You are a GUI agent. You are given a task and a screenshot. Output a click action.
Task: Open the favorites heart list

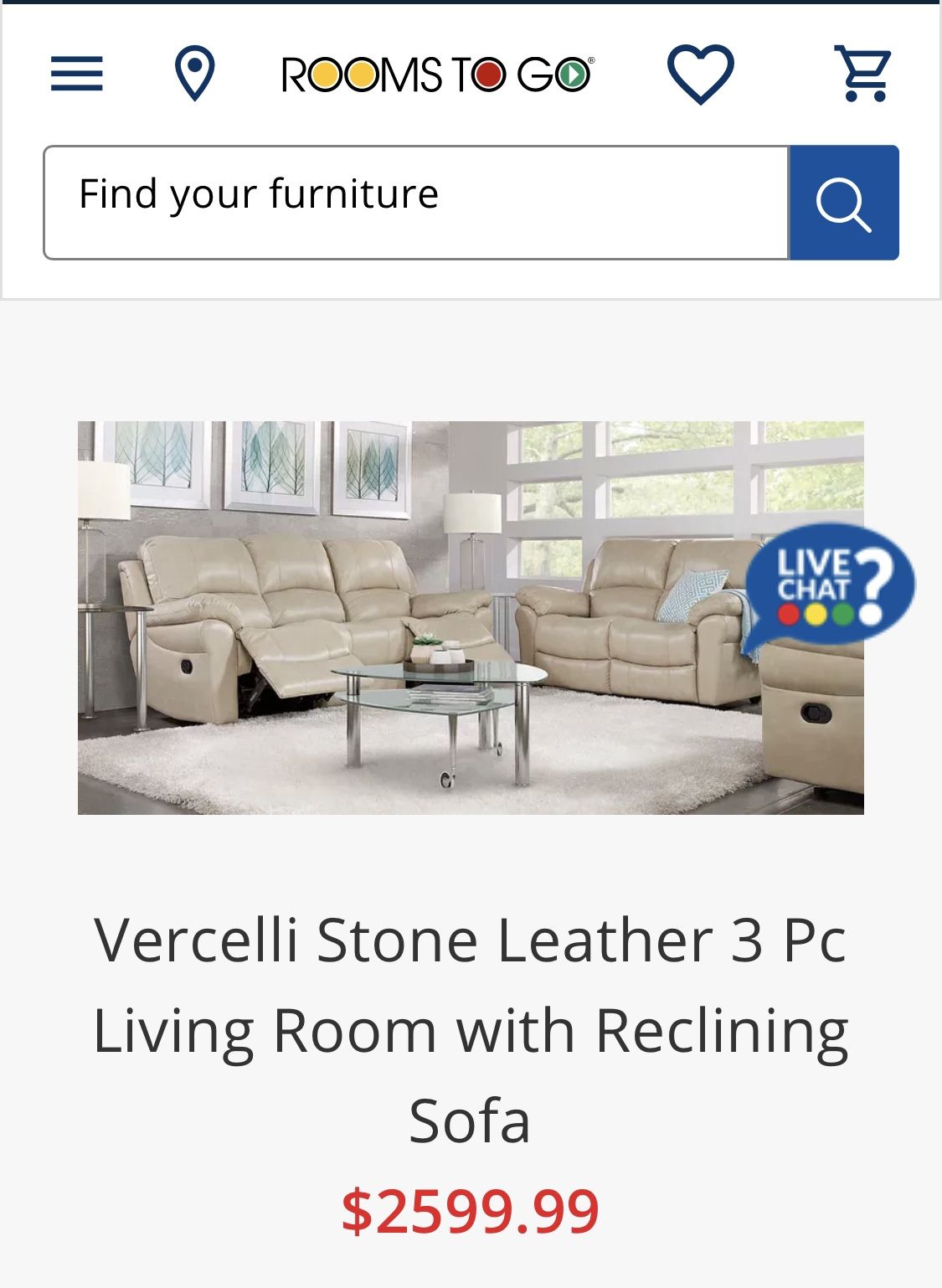(x=700, y=75)
